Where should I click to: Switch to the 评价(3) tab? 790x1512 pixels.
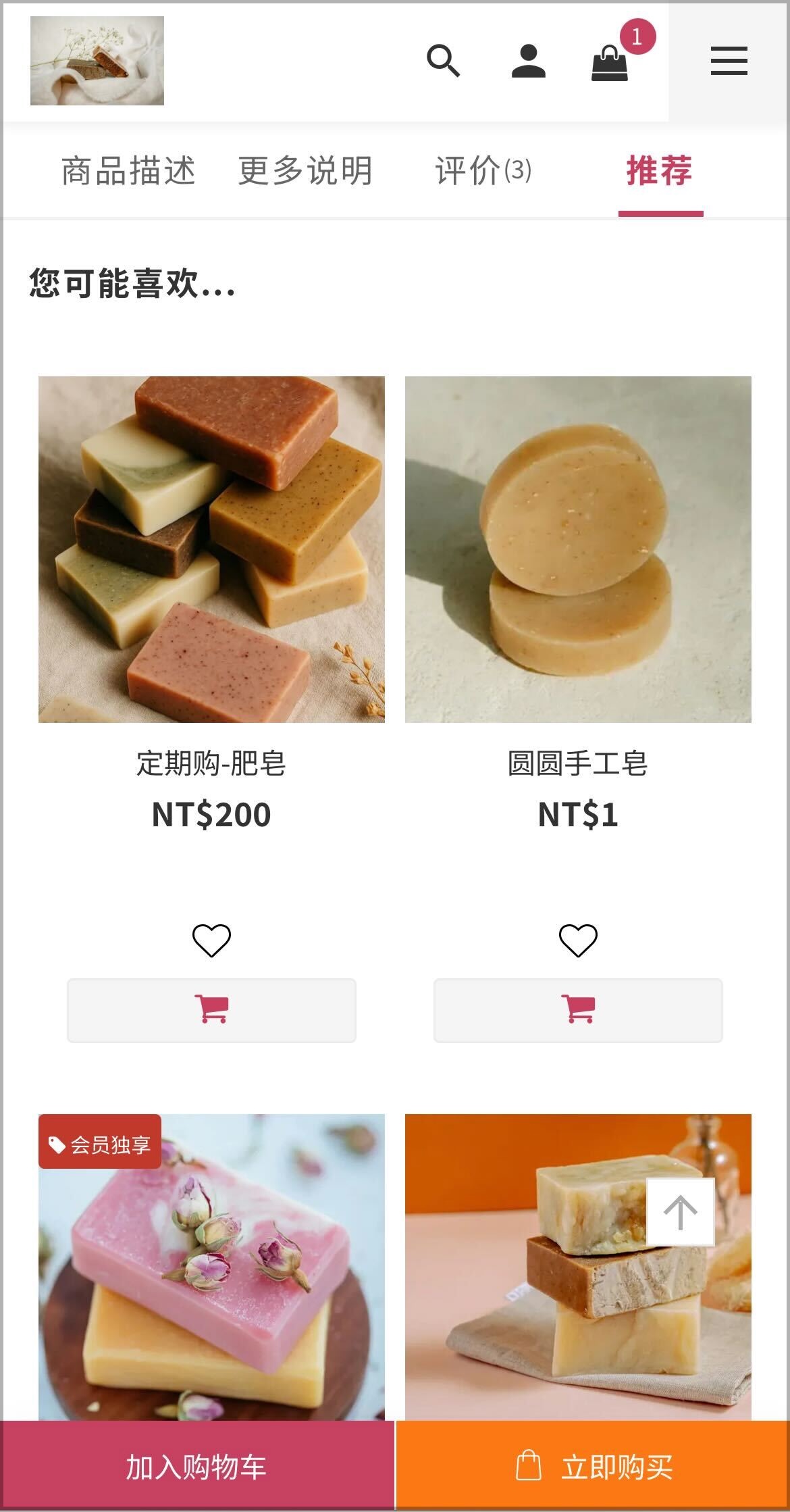pos(483,170)
